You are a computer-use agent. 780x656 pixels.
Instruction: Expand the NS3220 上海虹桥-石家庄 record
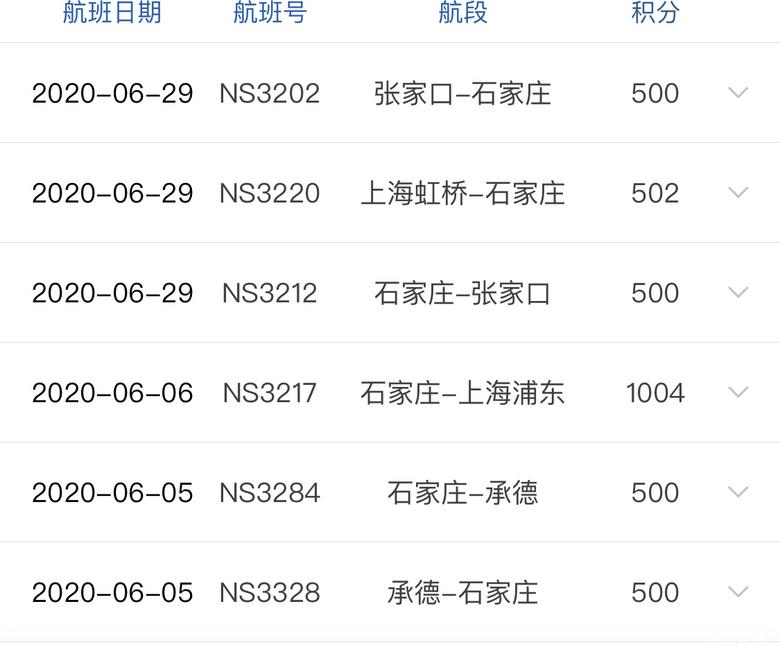[738, 193]
